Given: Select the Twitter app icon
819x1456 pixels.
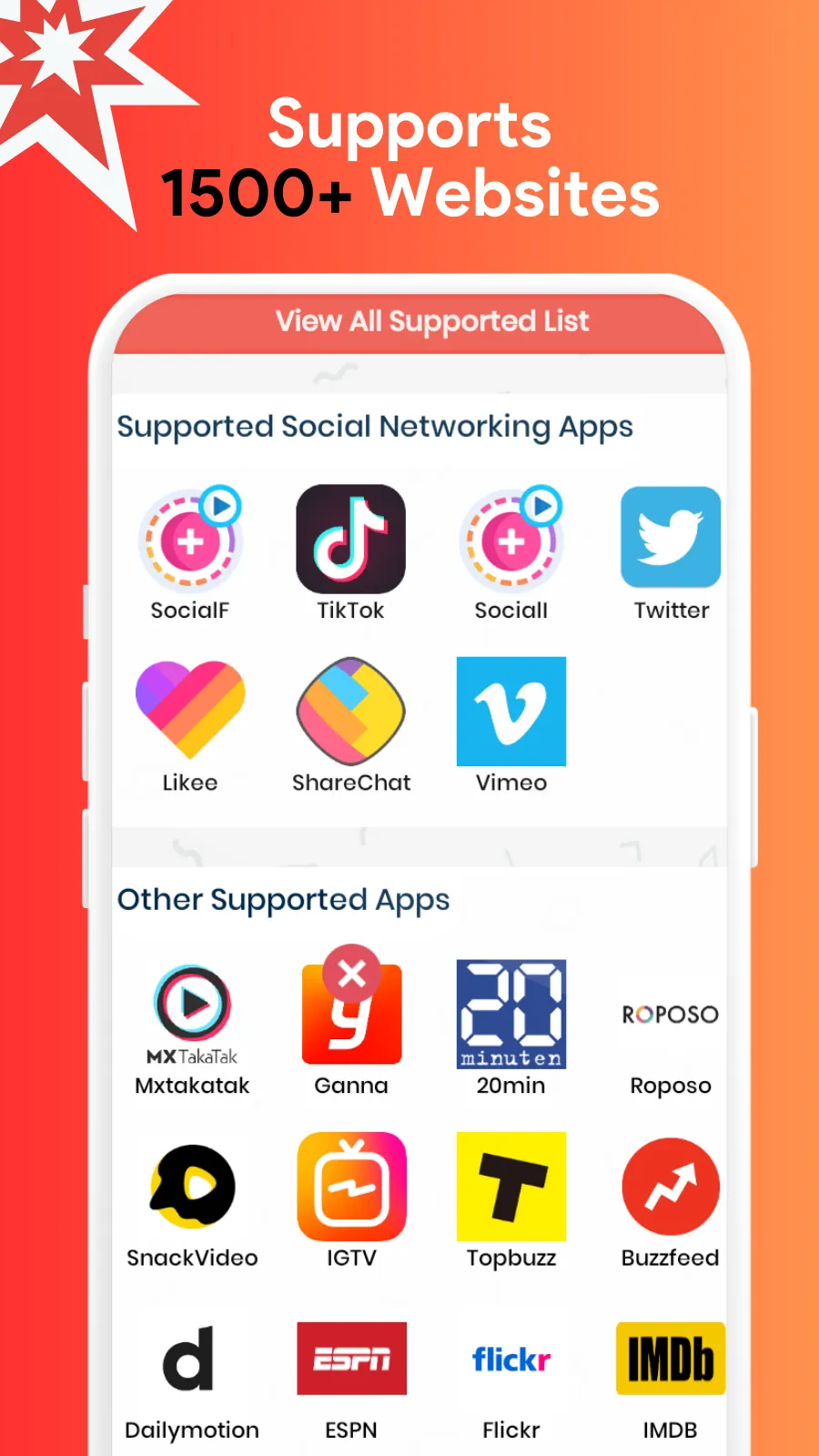Looking at the screenshot, I should click(671, 539).
